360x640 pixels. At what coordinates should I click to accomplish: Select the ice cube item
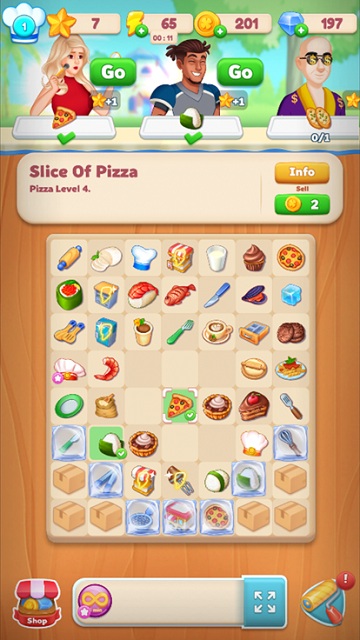tap(291, 295)
